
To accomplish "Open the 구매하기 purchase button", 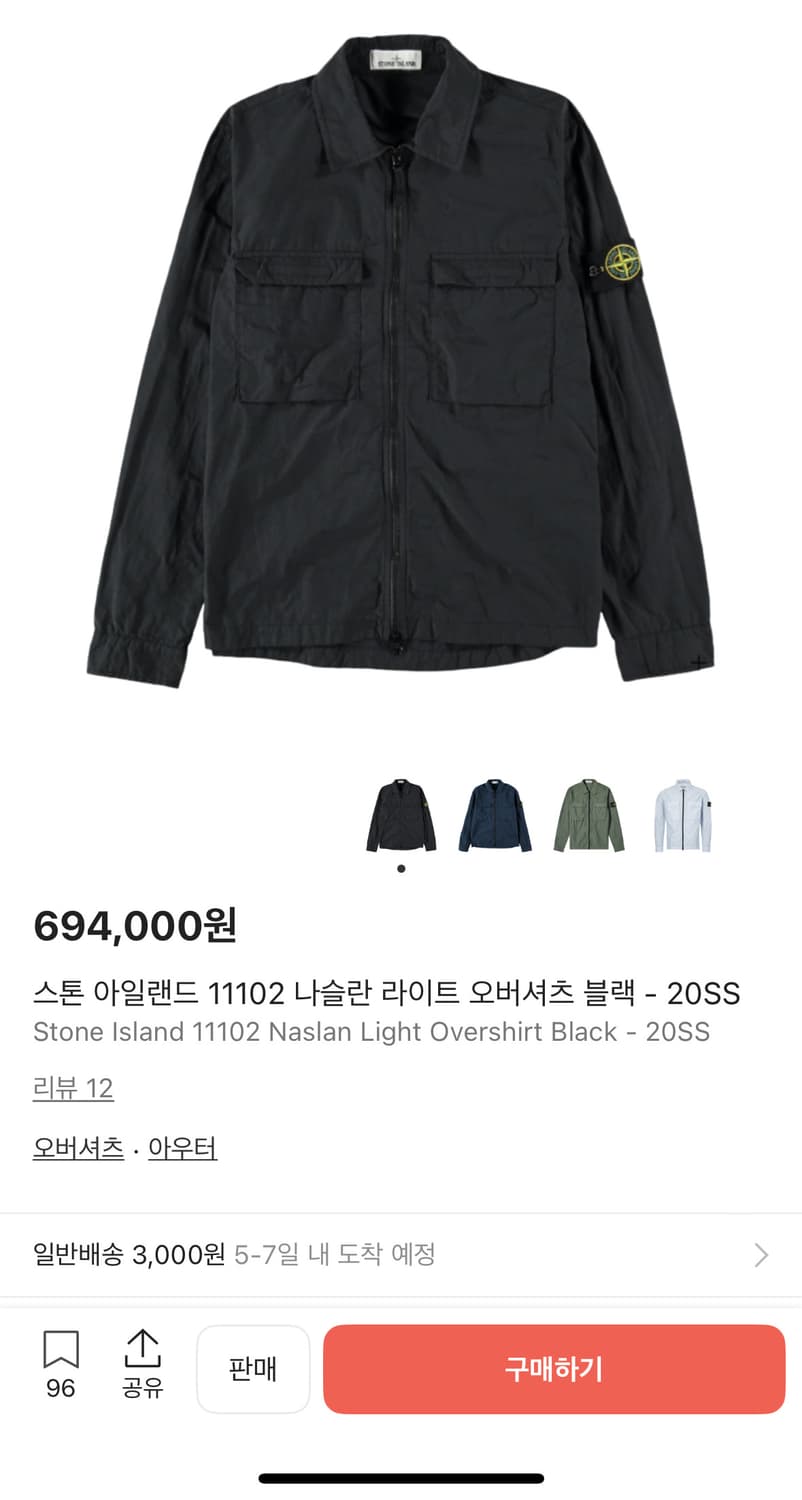I will point(553,1369).
